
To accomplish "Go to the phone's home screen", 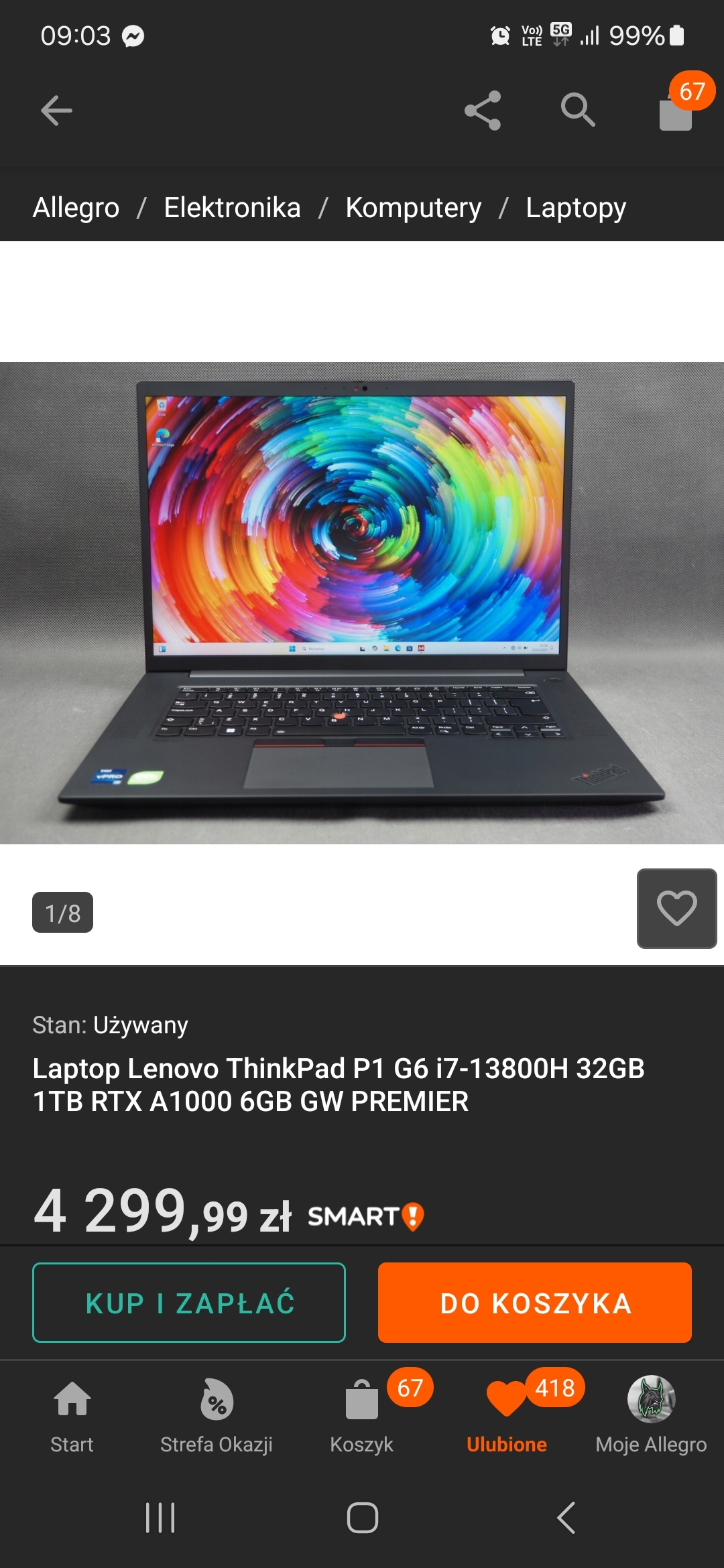I will [x=362, y=1518].
